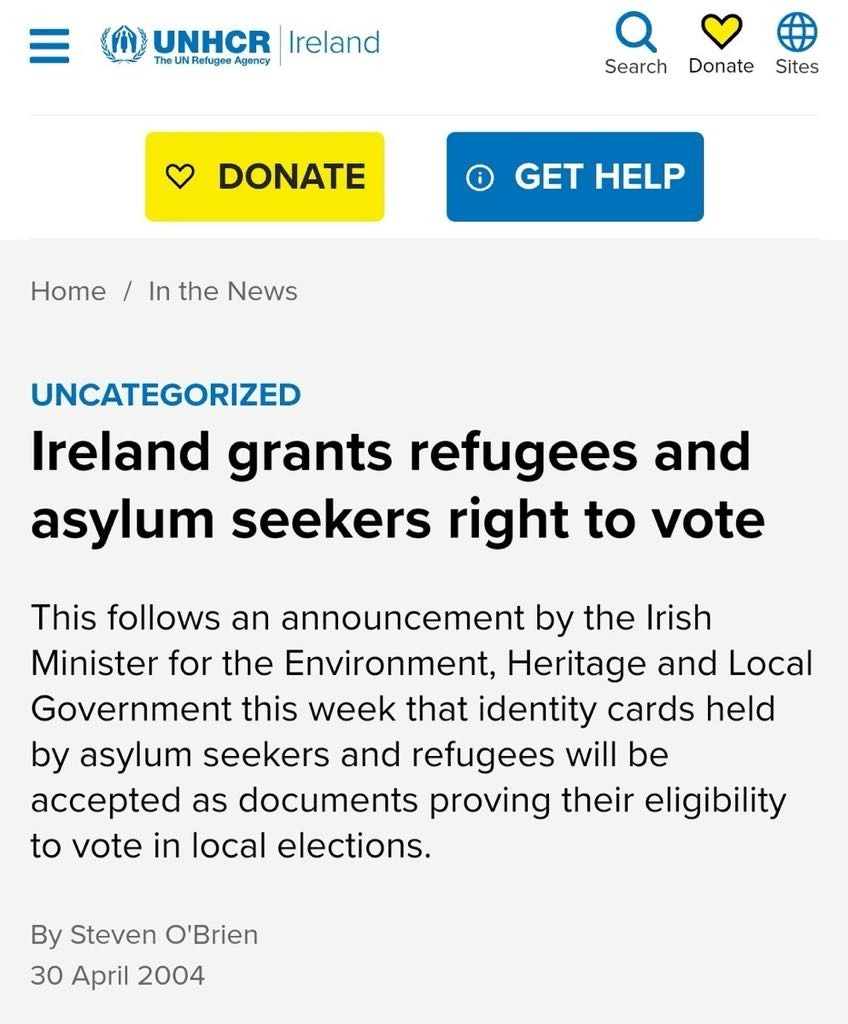Open the In the News breadcrumb
848x1024 pixels.
click(x=222, y=291)
